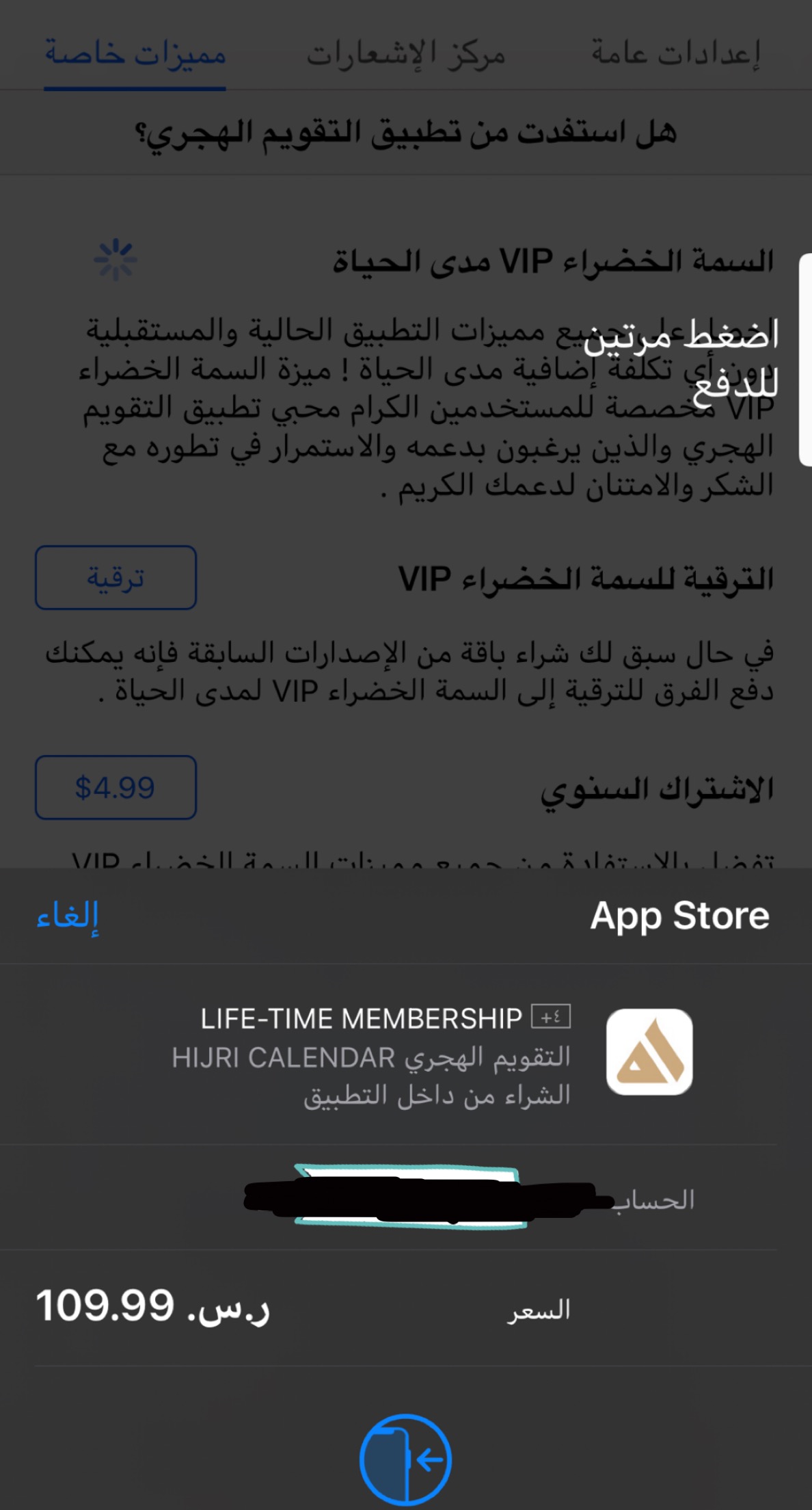Tap the ترقية upgrade button
The width and height of the screenshot is (812, 1510).
click(116, 578)
